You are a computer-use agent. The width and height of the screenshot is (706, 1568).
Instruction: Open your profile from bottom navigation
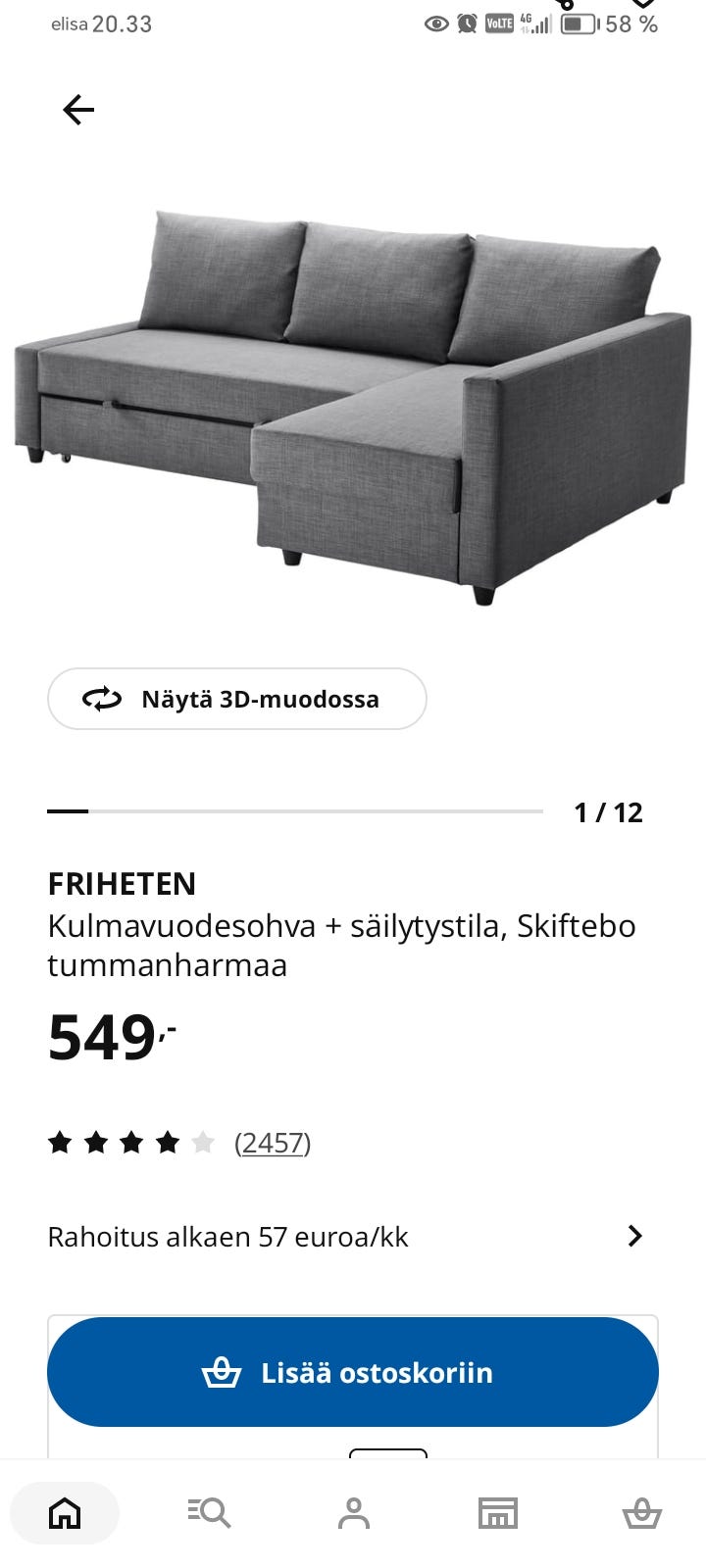click(x=353, y=1512)
